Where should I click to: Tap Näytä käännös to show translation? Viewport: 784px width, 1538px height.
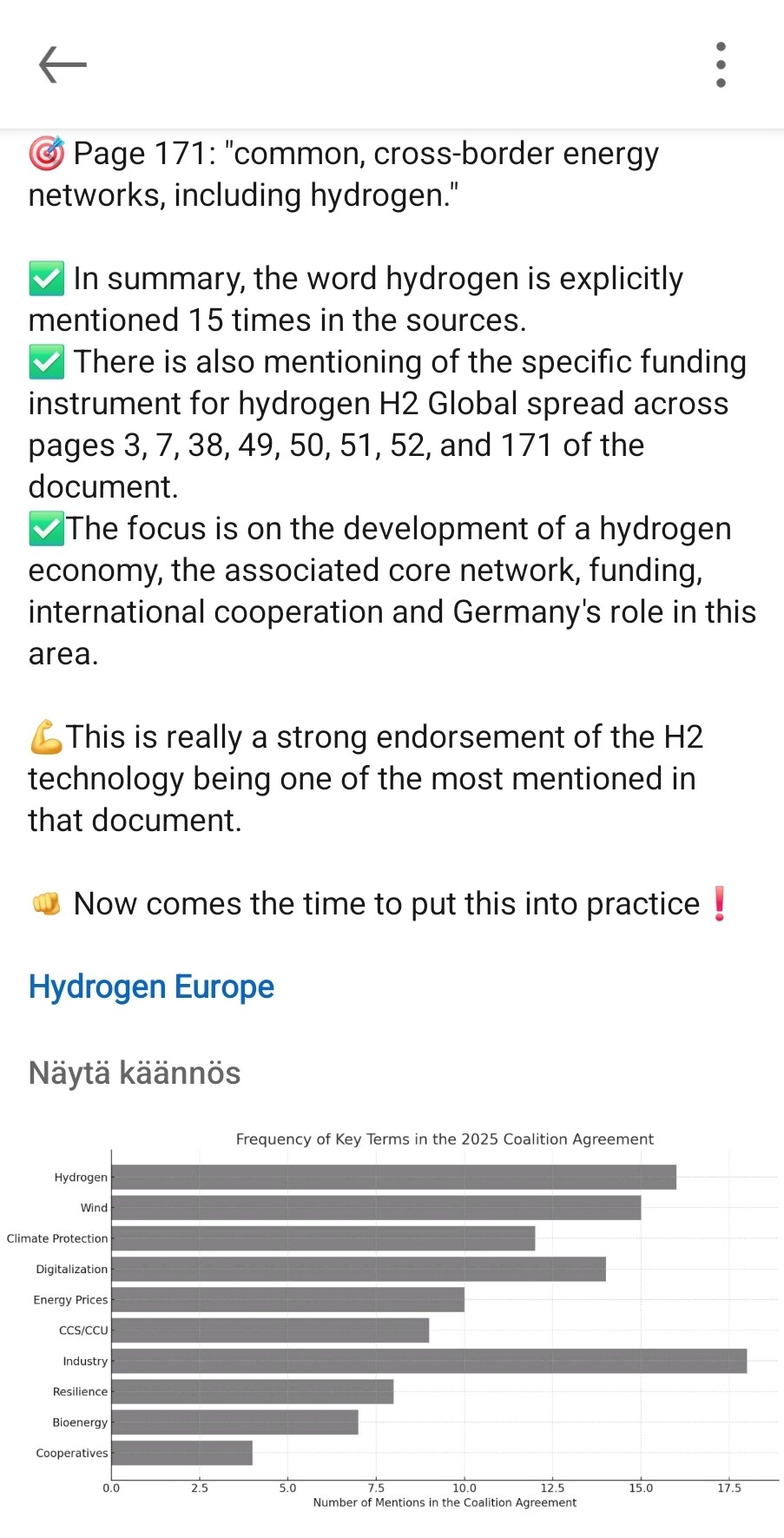(x=135, y=1073)
